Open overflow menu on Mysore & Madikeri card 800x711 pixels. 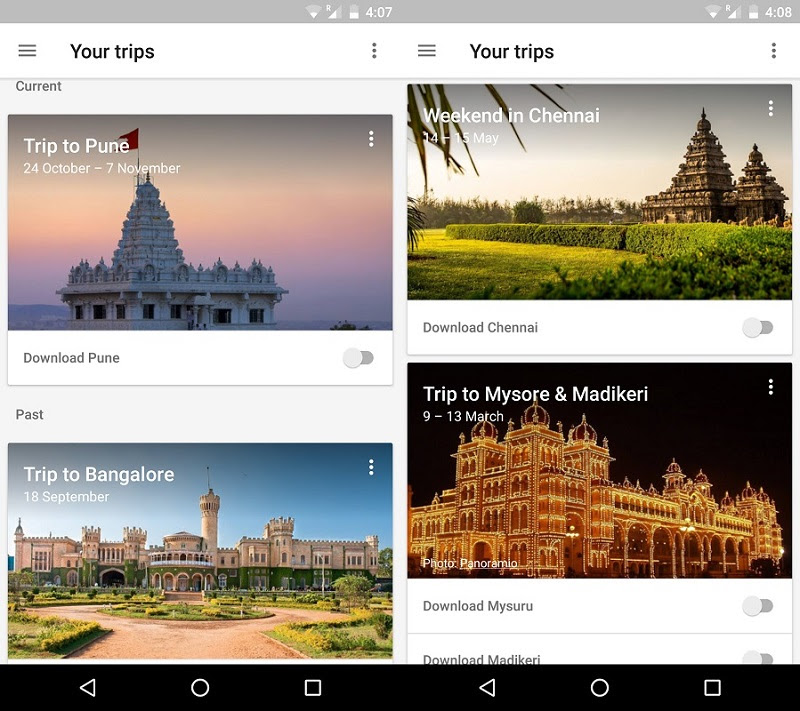point(771,386)
